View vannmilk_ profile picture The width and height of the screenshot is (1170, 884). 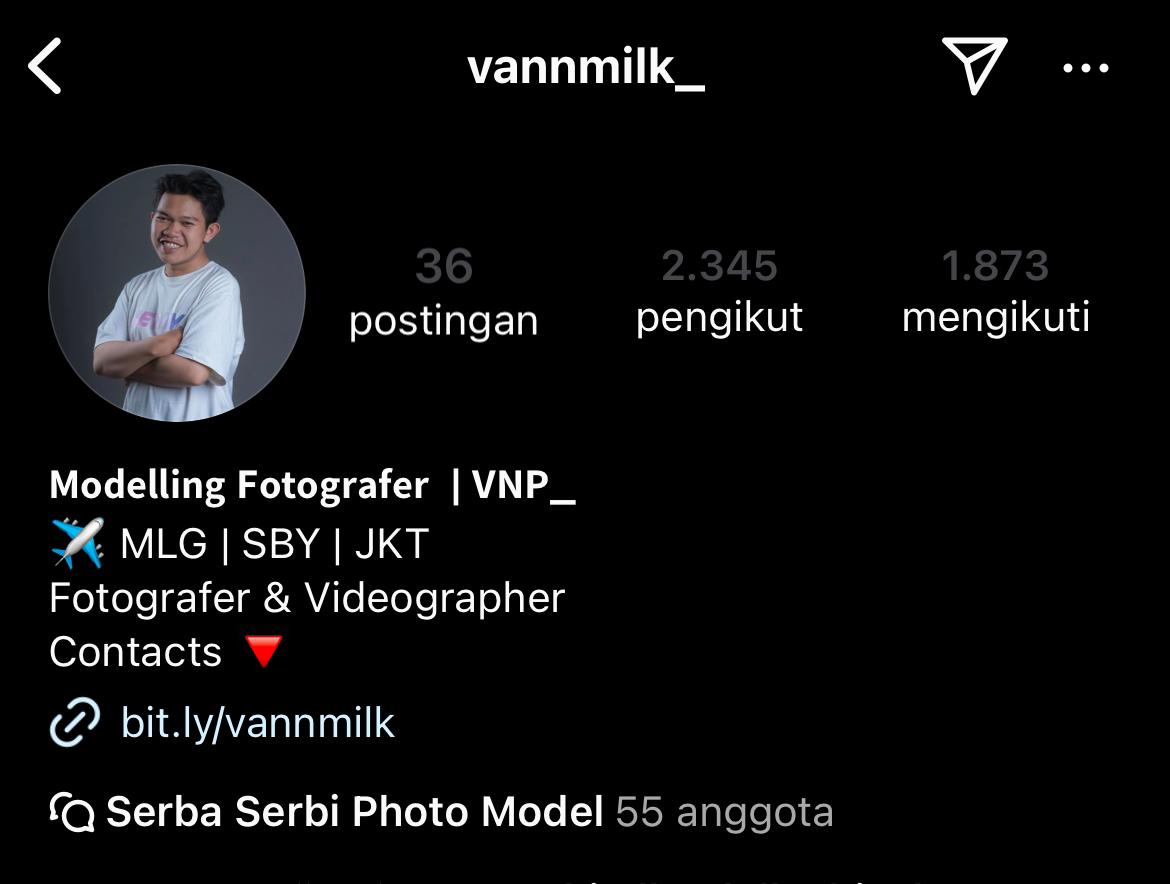coord(177,293)
